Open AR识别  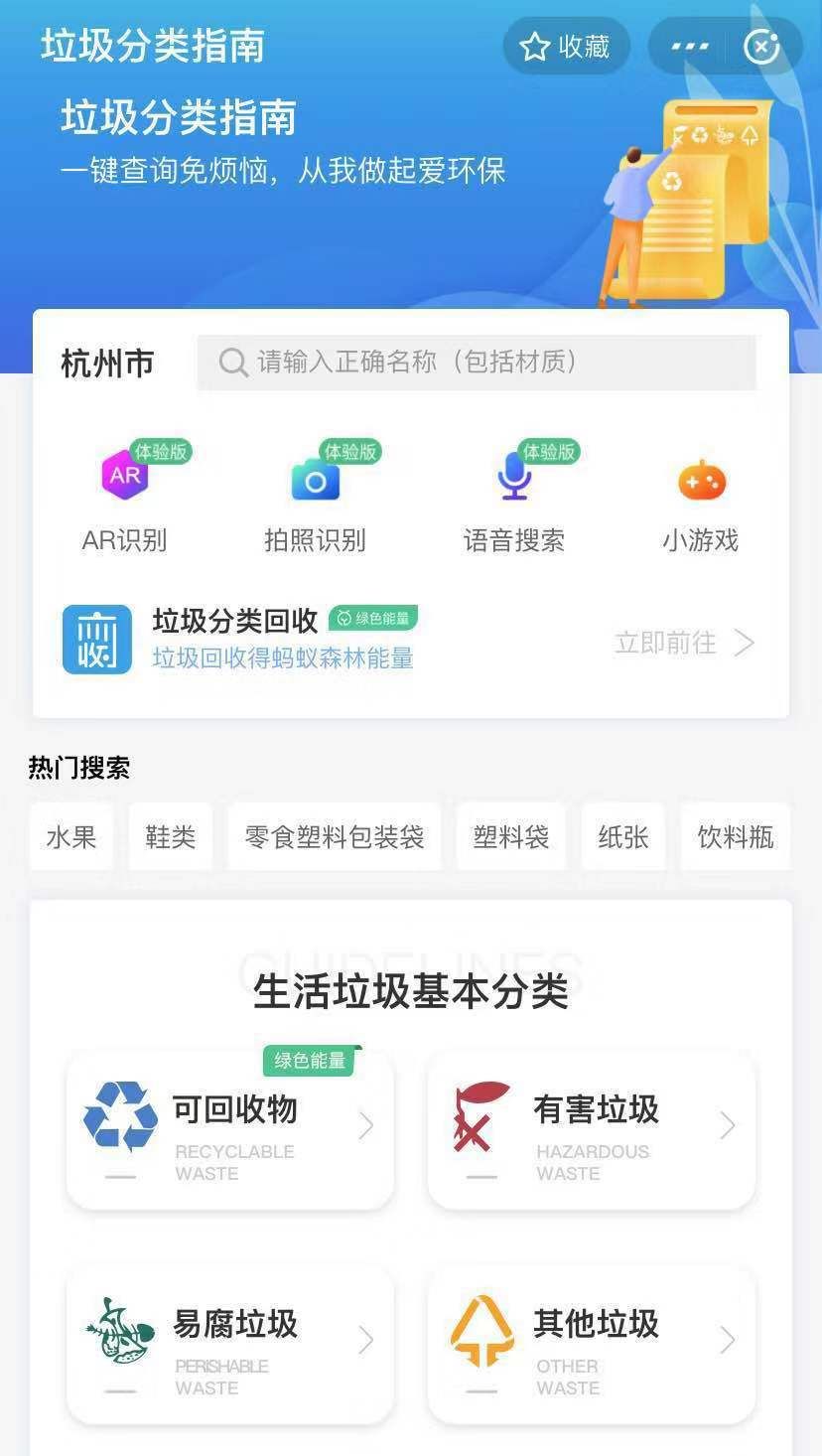point(125,497)
